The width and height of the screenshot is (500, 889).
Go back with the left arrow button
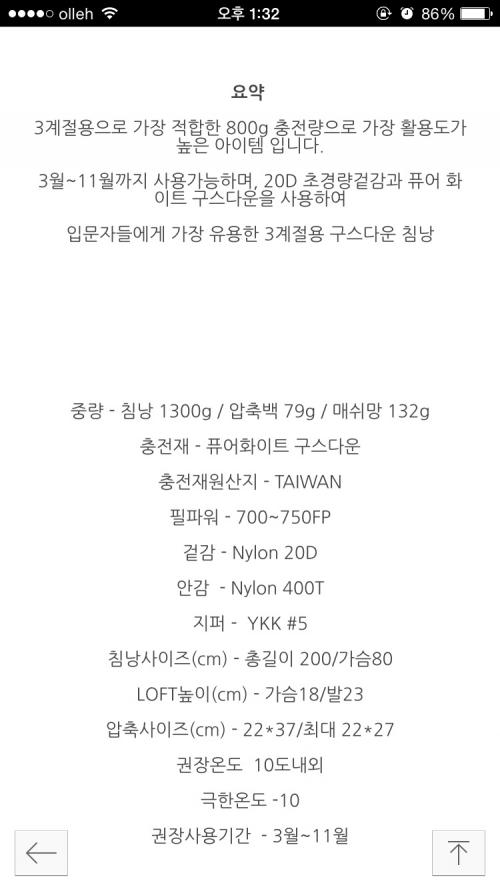click(41, 853)
